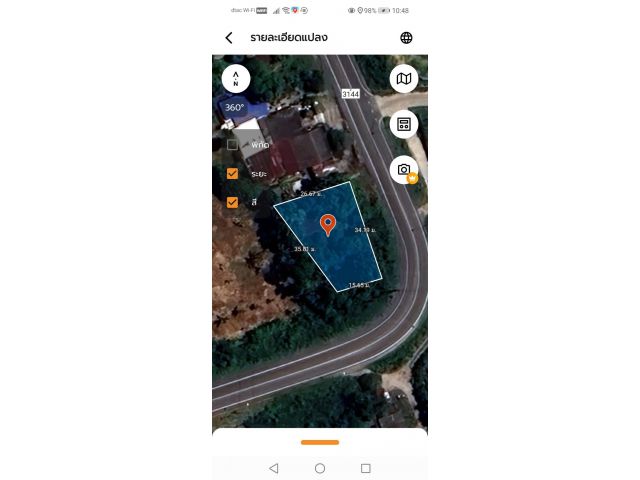Open recent apps from navigation bar
This screenshot has width=640, height=480.
click(x=366, y=468)
